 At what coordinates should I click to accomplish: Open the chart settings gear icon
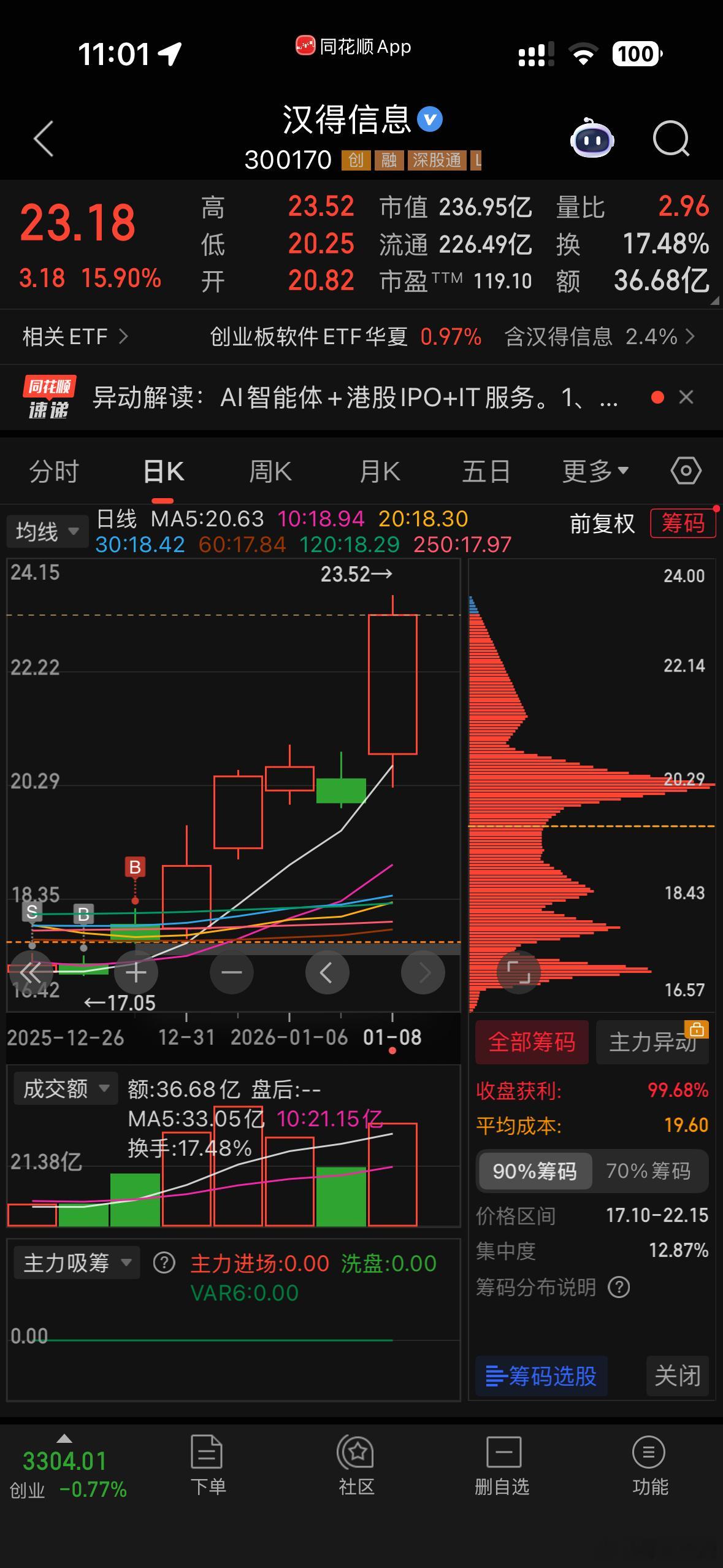[685, 471]
